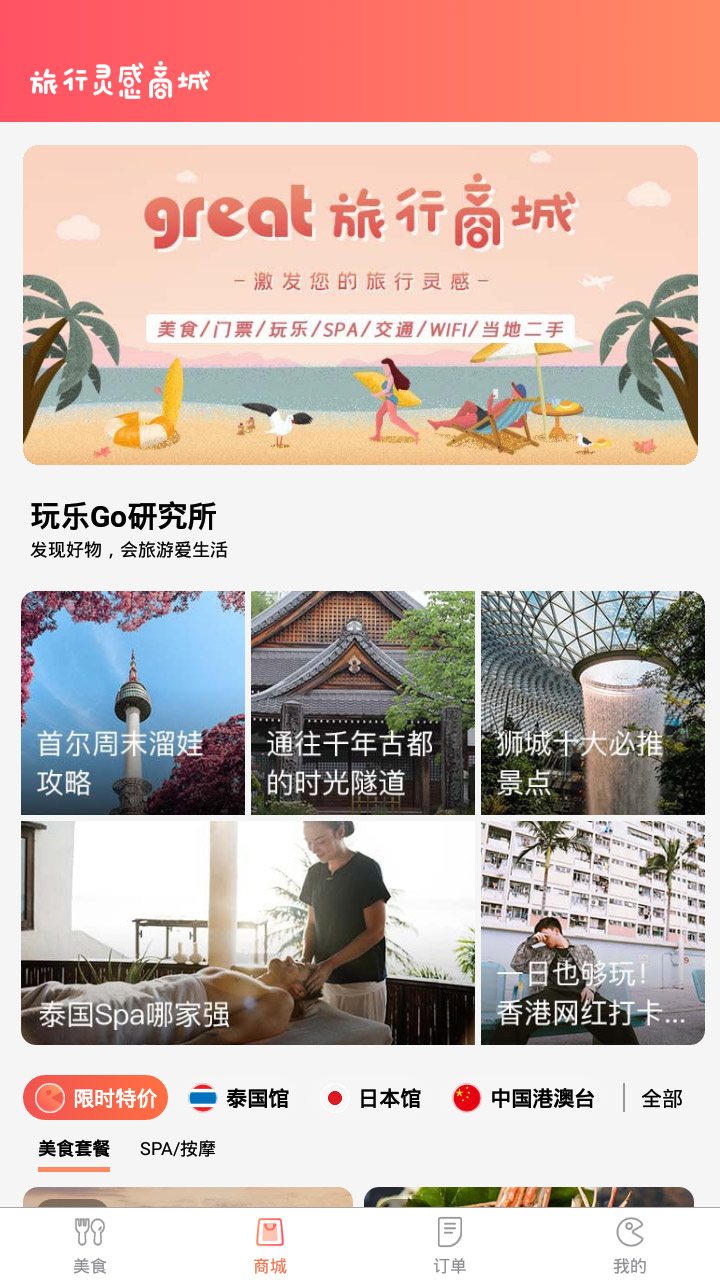This screenshot has width=720, height=1280.
Task: View 通往千年古都的时光隧道 card
Action: [362, 702]
